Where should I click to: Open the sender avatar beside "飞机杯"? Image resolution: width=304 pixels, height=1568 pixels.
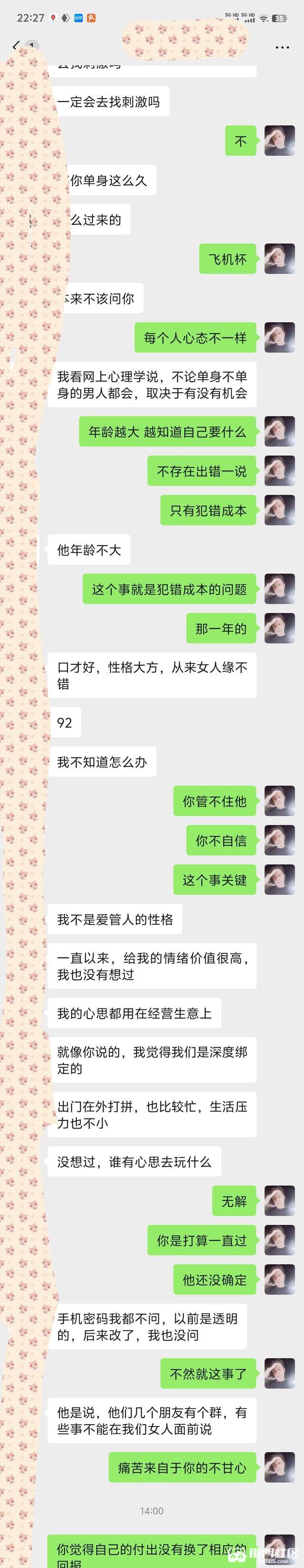point(280,259)
